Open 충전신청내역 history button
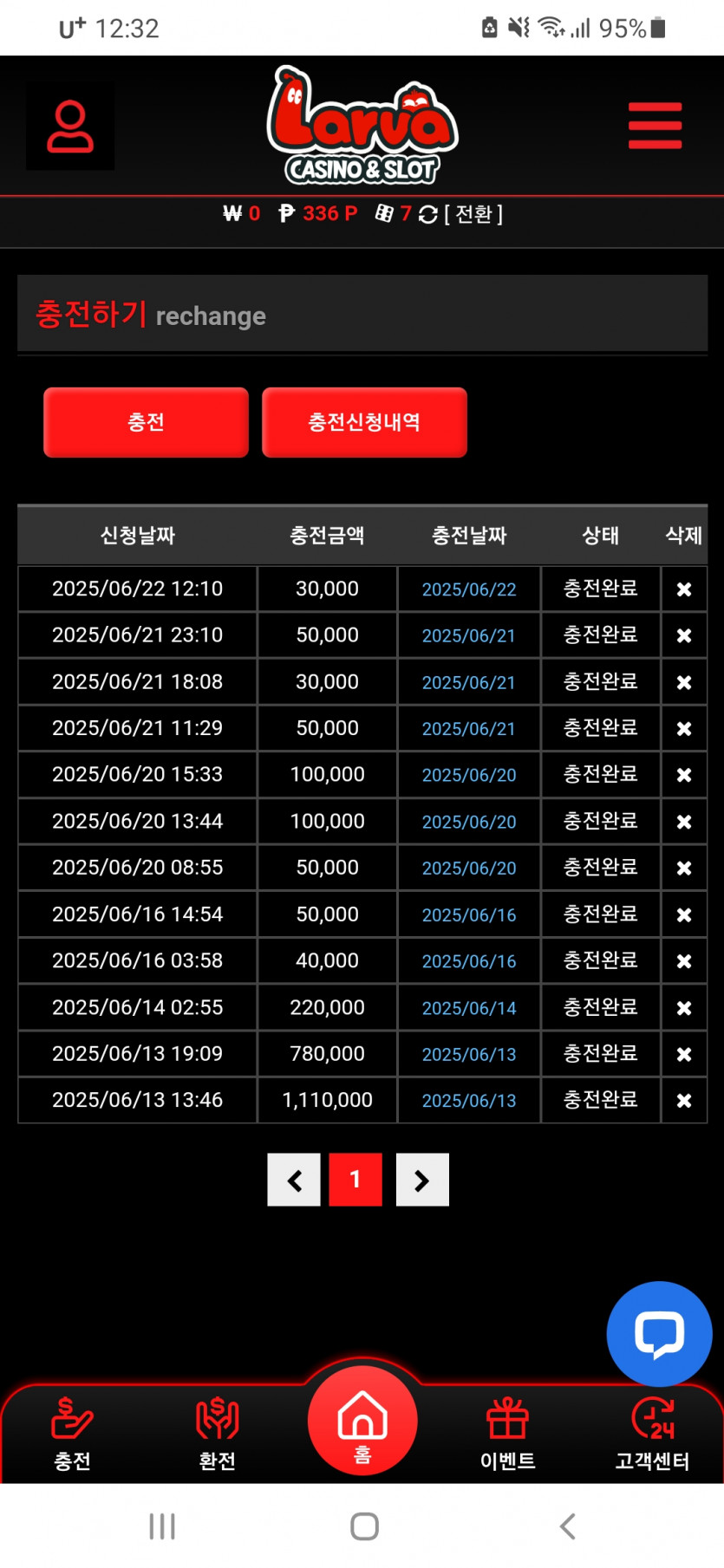The image size is (724, 1568). pyautogui.click(x=364, y=422)
